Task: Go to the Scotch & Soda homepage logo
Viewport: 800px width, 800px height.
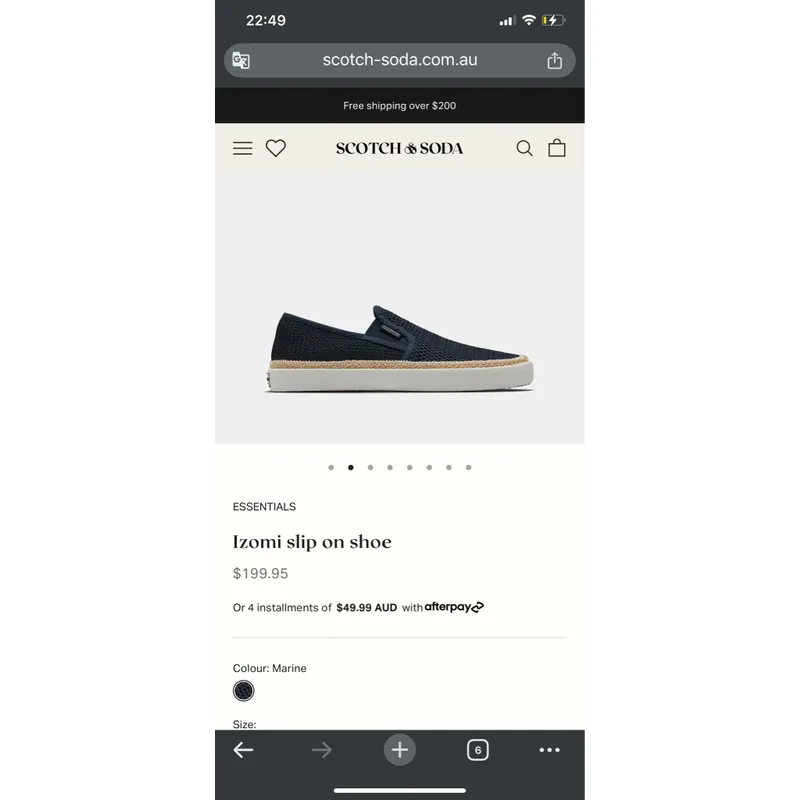Action: (400, 148)
